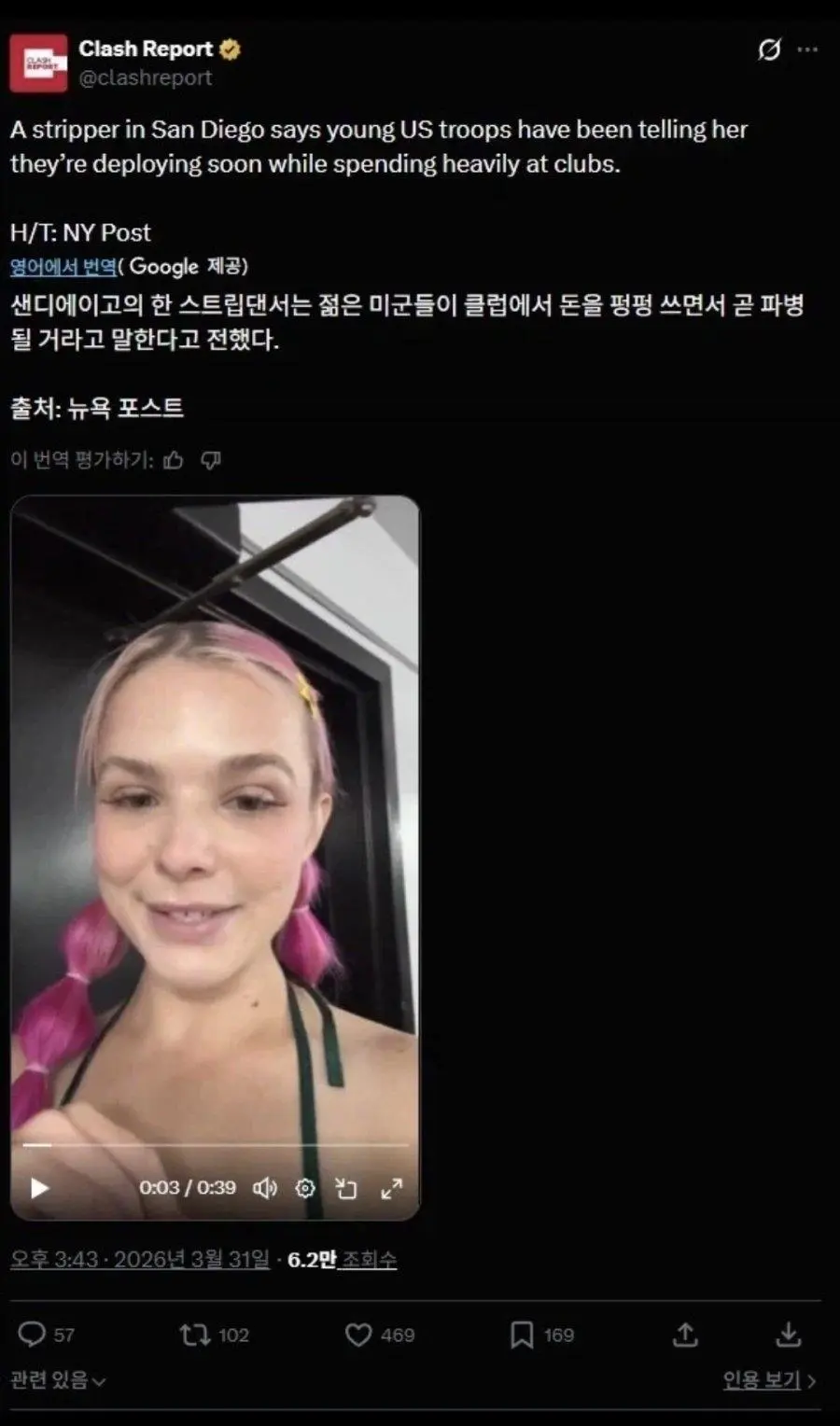This screenshot has height=1426, width=840.
Task: Reply to the Clash Report post
Action: [35, 1335]
